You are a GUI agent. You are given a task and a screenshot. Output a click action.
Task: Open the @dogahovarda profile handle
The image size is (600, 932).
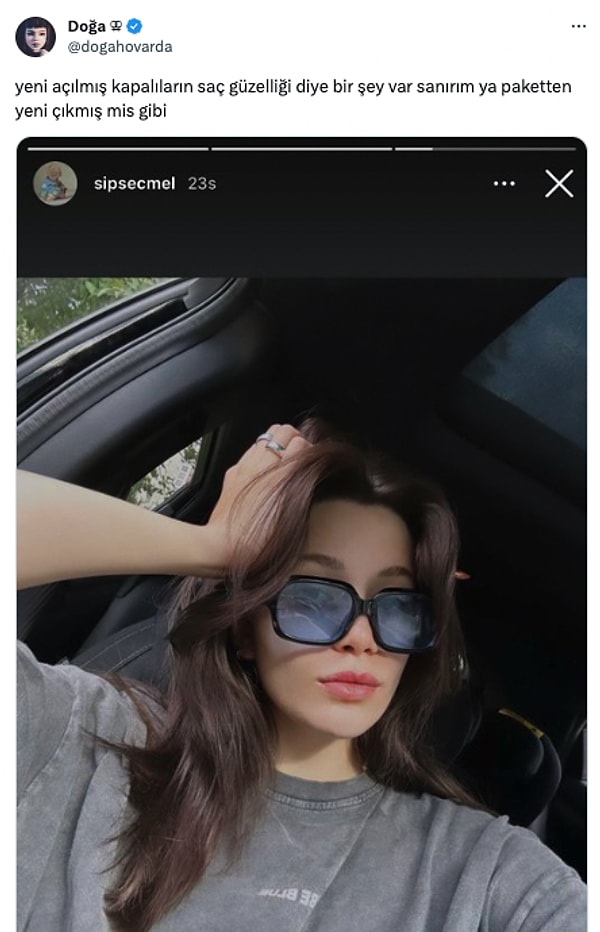tap(119, 46)
